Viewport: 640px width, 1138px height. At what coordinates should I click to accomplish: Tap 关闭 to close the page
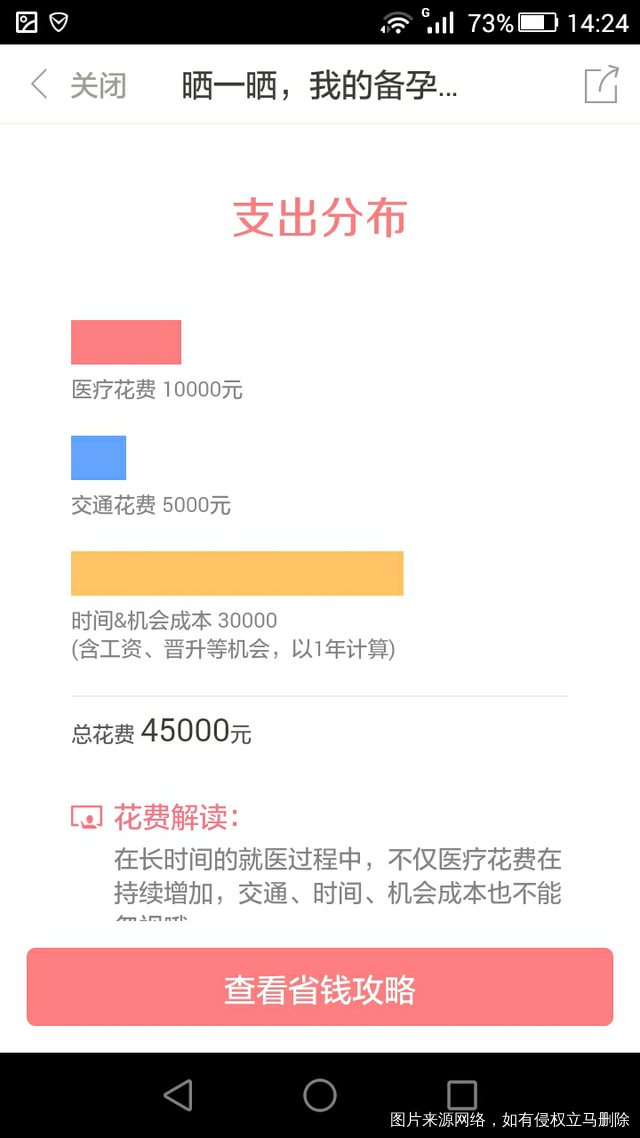click(98, 85)
